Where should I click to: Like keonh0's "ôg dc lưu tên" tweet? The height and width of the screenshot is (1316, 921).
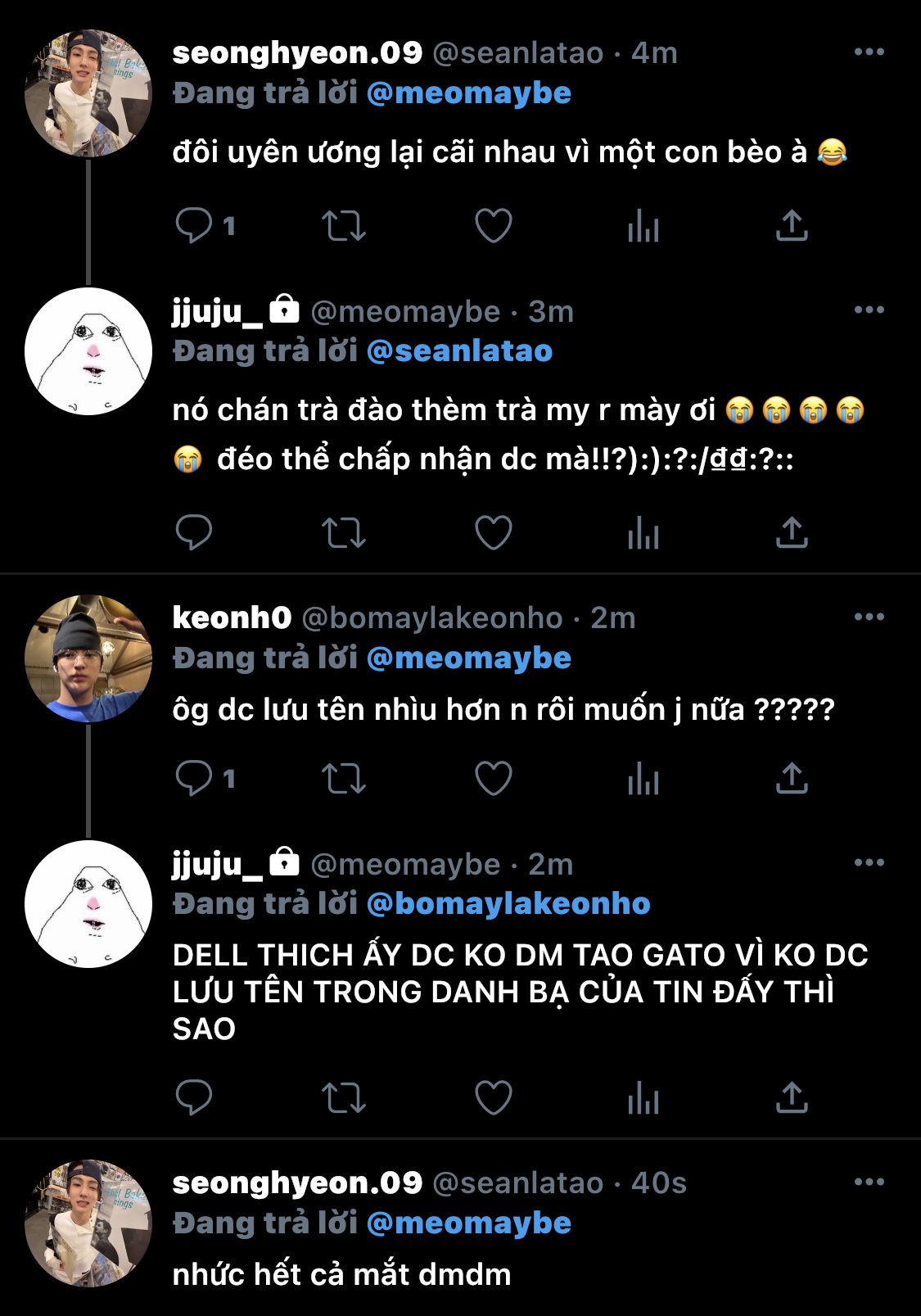tap(494, 778)
